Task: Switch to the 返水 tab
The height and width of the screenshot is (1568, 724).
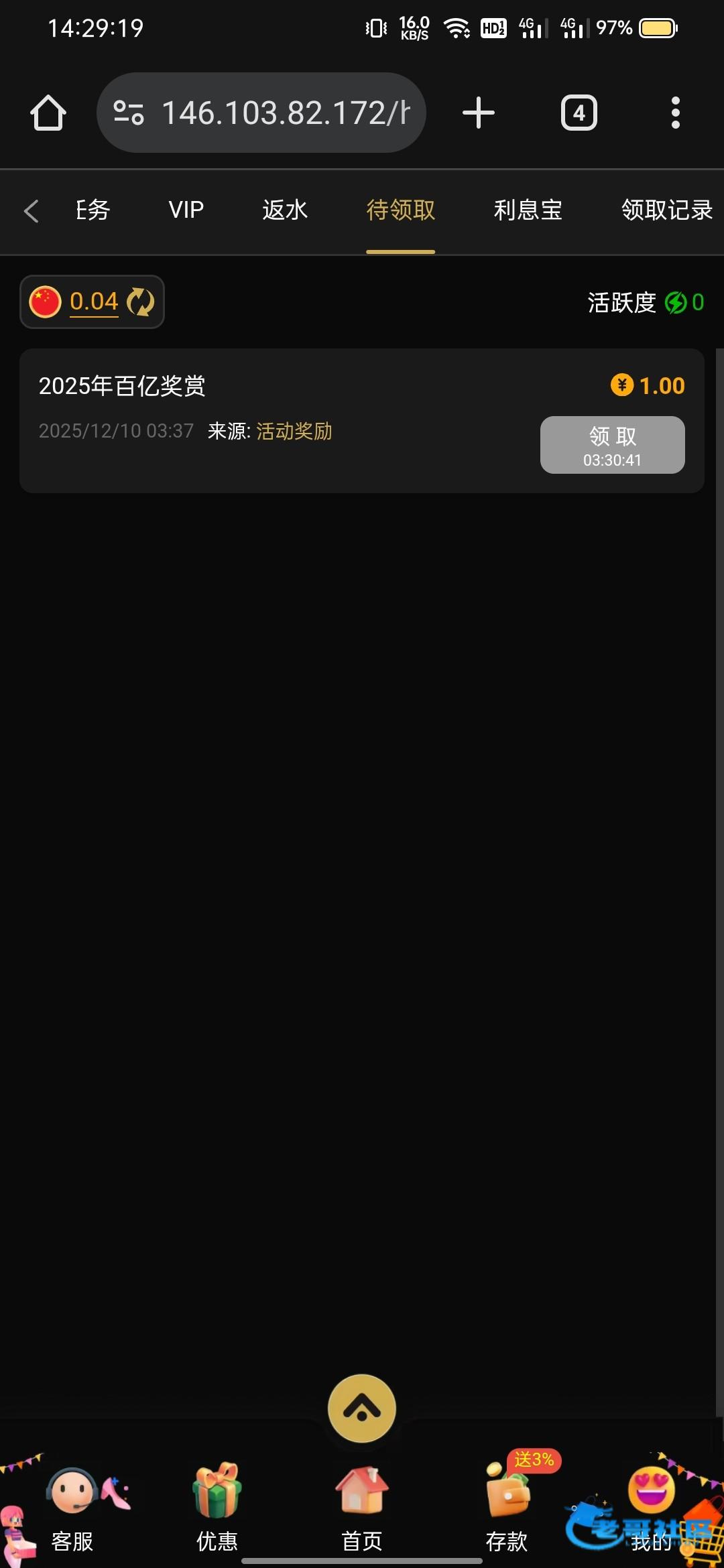Action: [x=285, y=210]
